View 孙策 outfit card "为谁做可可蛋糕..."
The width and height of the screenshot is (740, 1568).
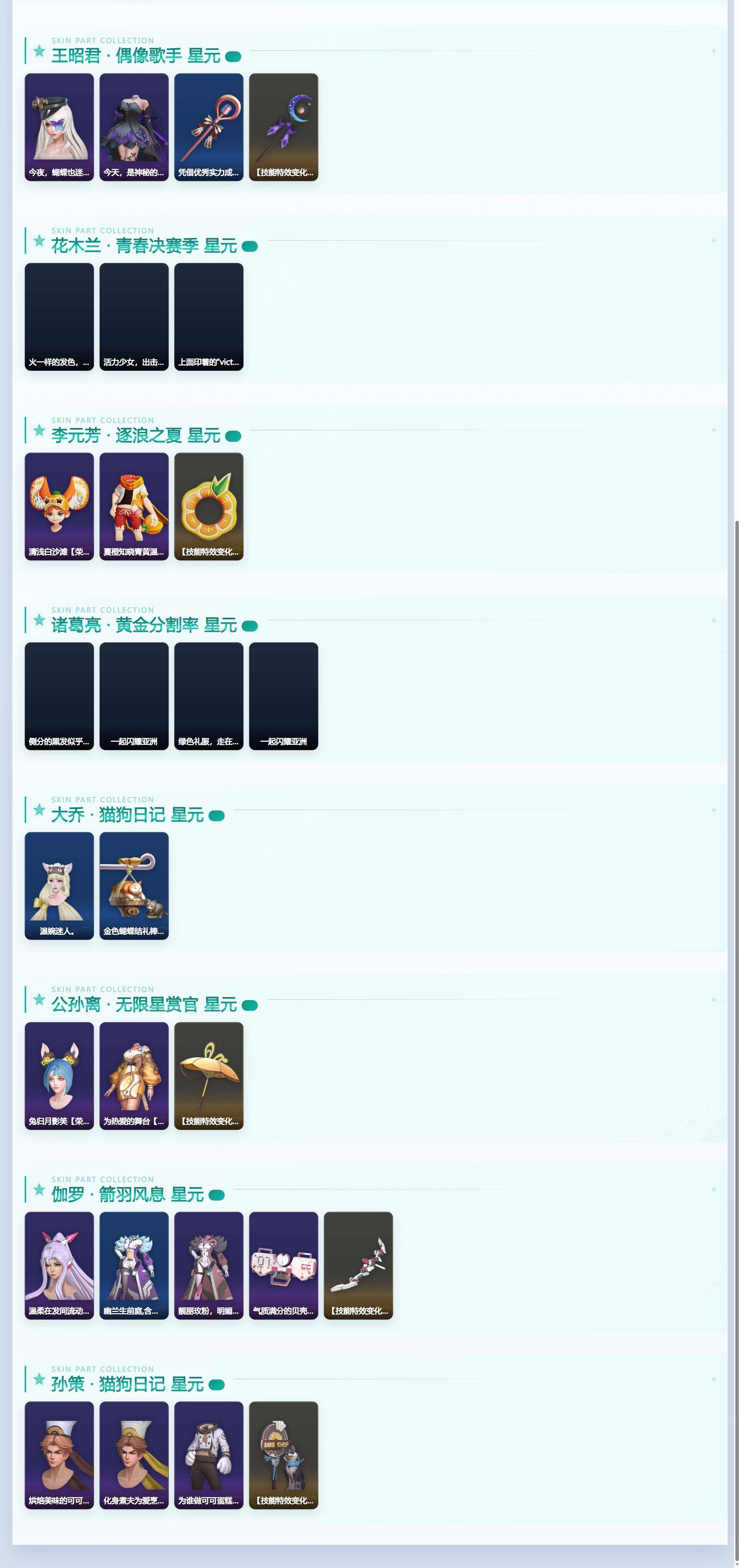point(209,1455)
